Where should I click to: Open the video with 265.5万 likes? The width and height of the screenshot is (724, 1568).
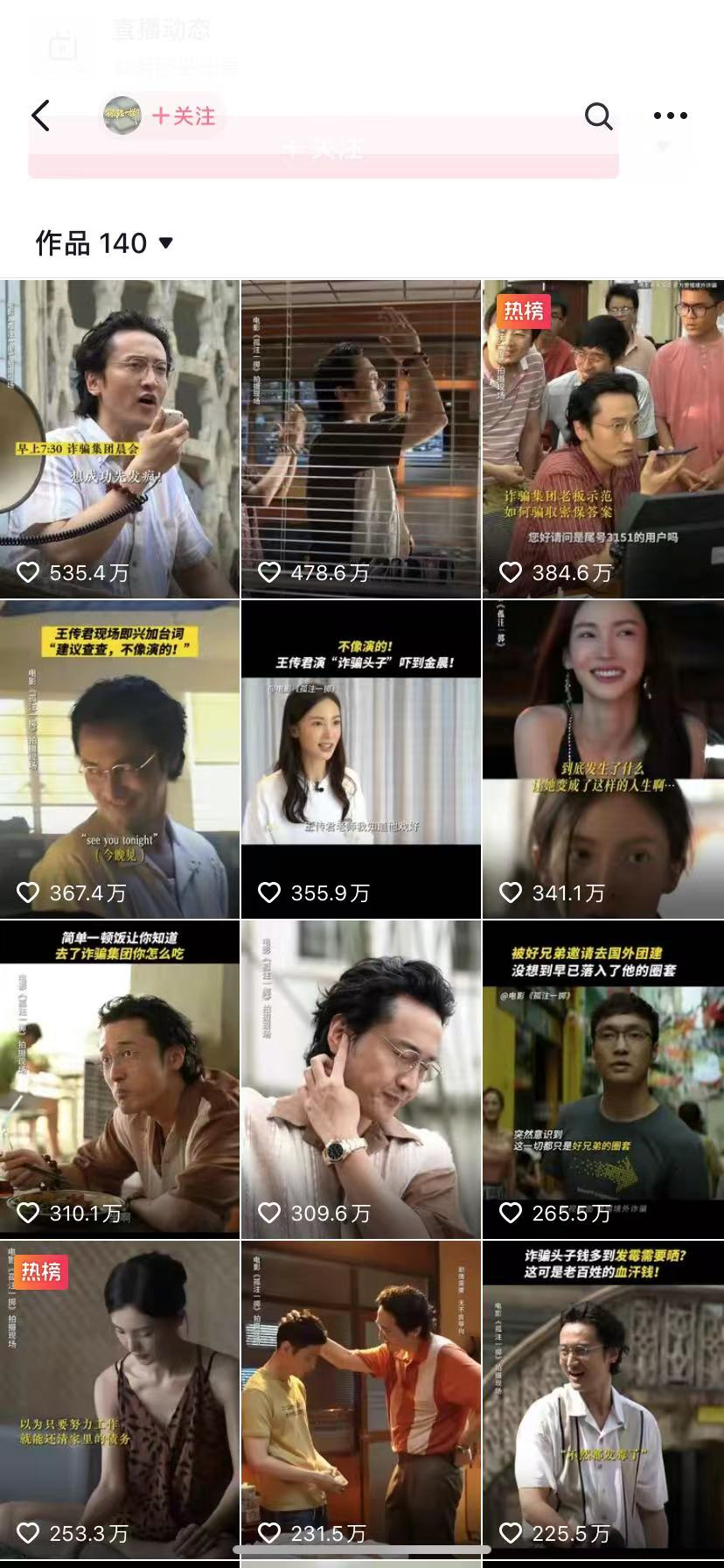pos(602,1079)
